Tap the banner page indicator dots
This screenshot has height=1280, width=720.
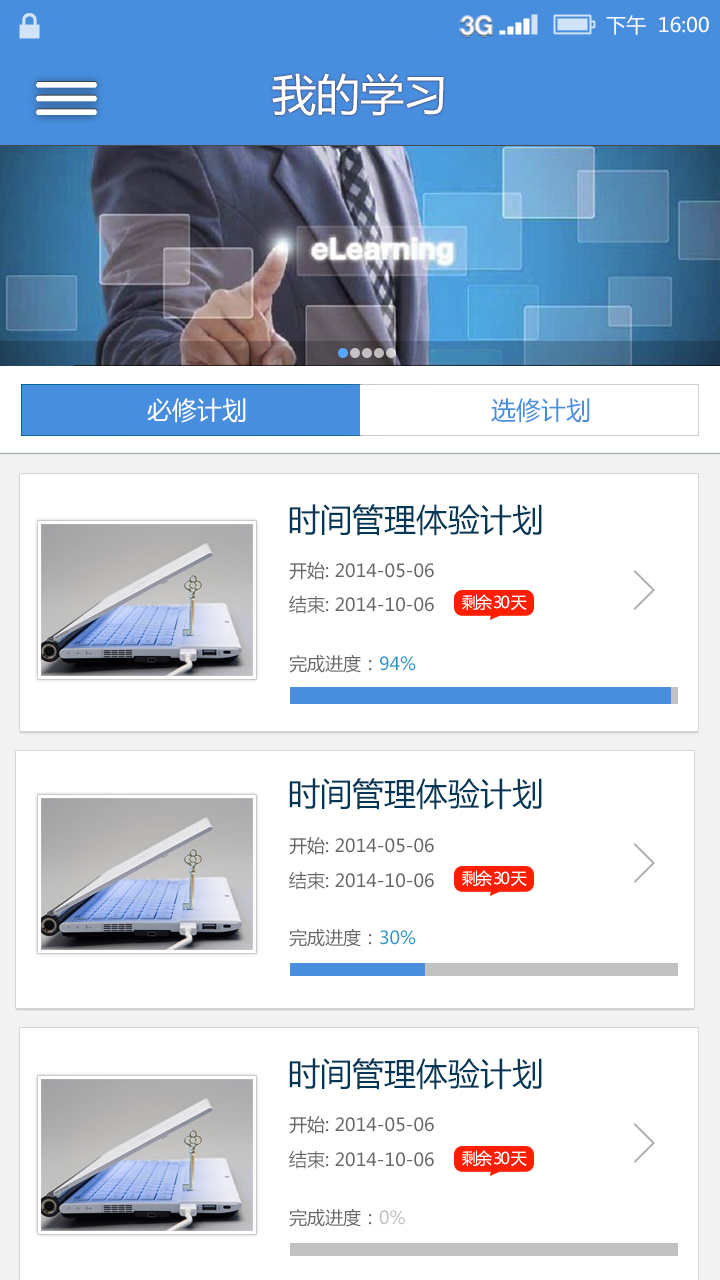point(367,353)
